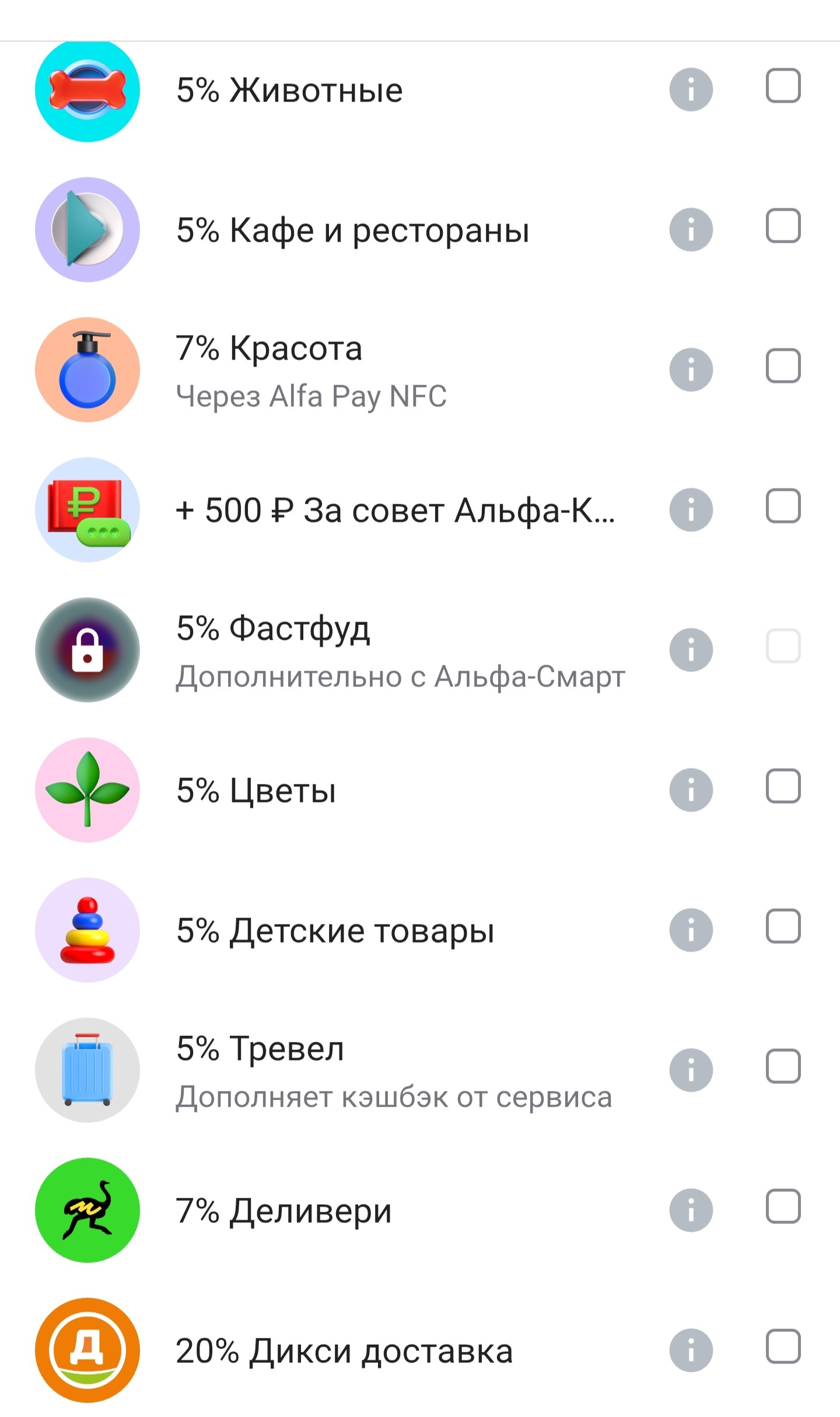Check the 5% Тревел category

(x=783, y=1066)
